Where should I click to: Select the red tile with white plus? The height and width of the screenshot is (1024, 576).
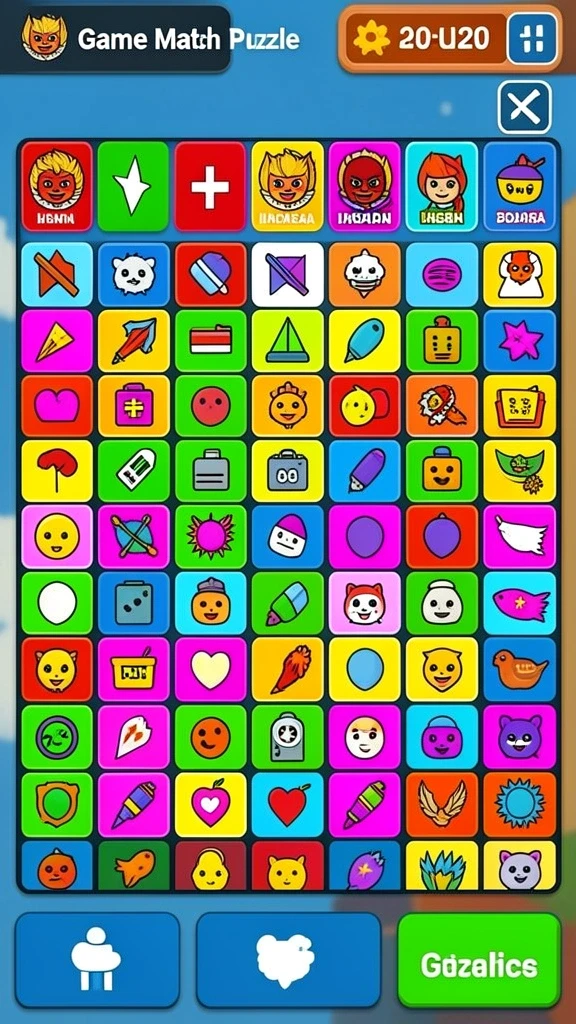[210, 187]
